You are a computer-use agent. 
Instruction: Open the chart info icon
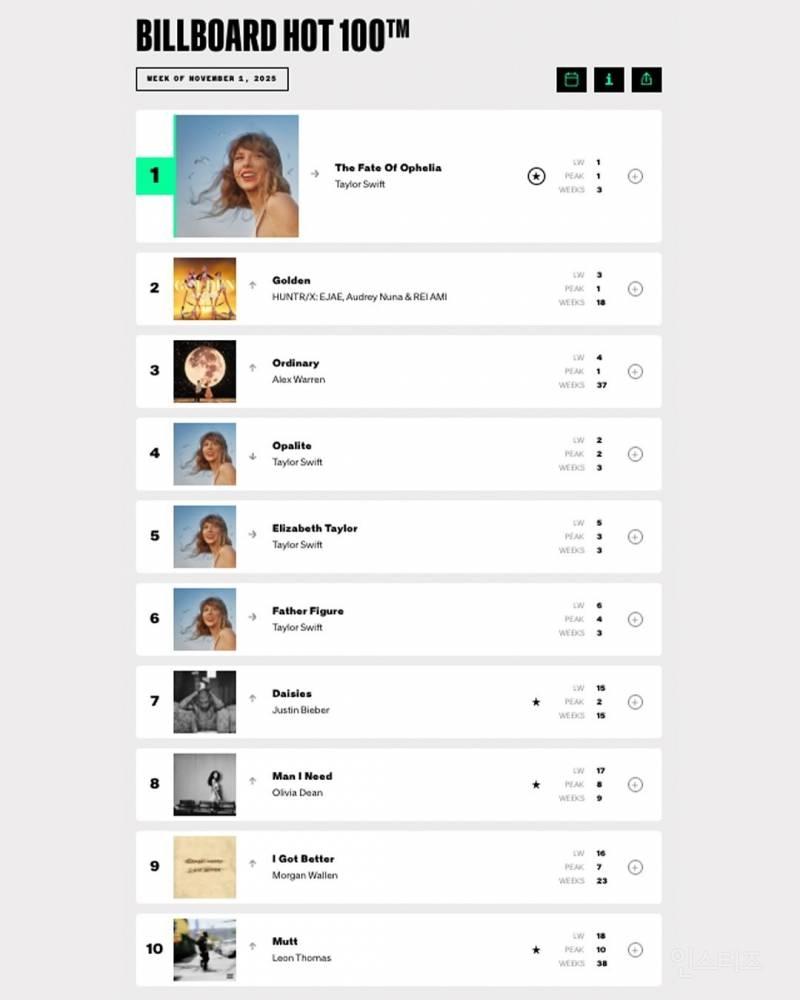pos(609,80)
